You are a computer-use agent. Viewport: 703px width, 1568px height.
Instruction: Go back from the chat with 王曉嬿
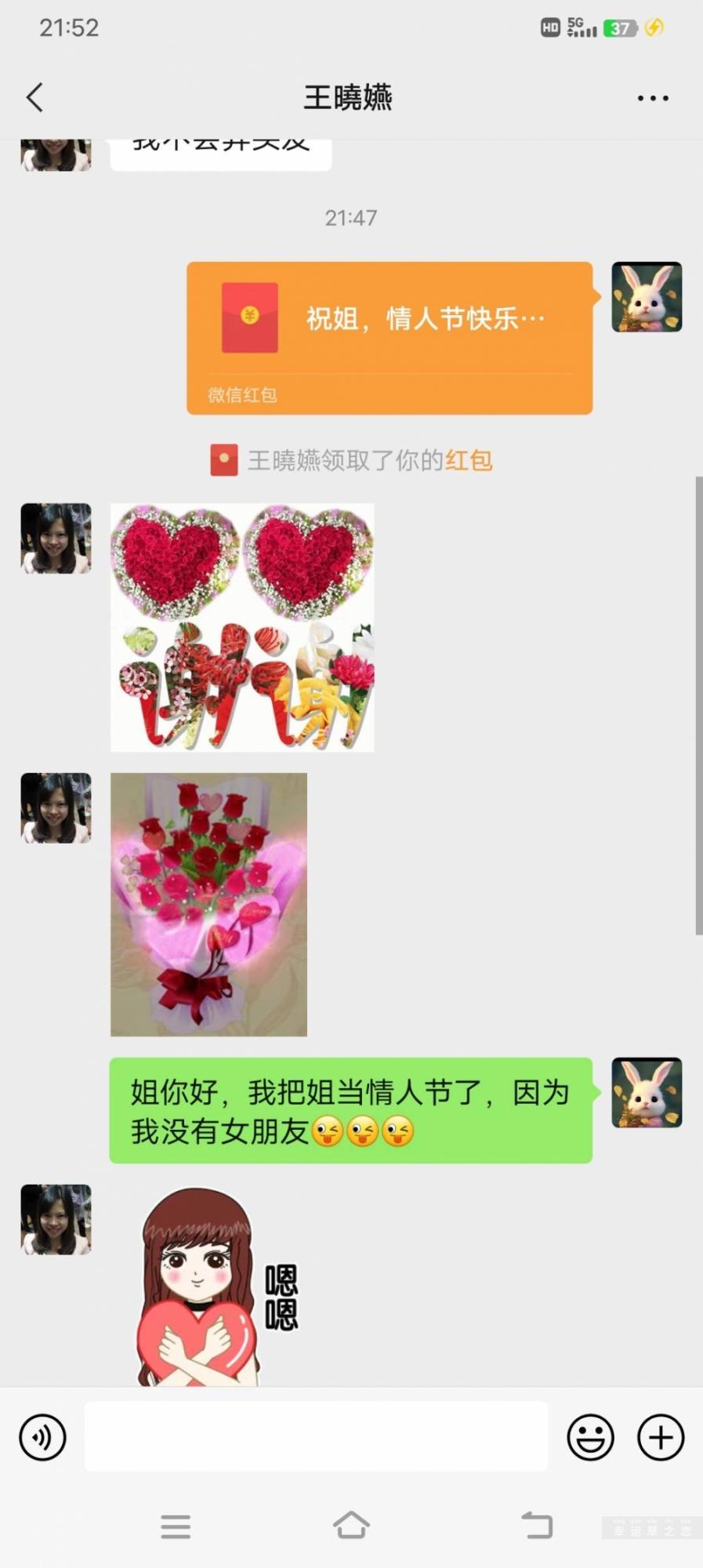(34, 98)
